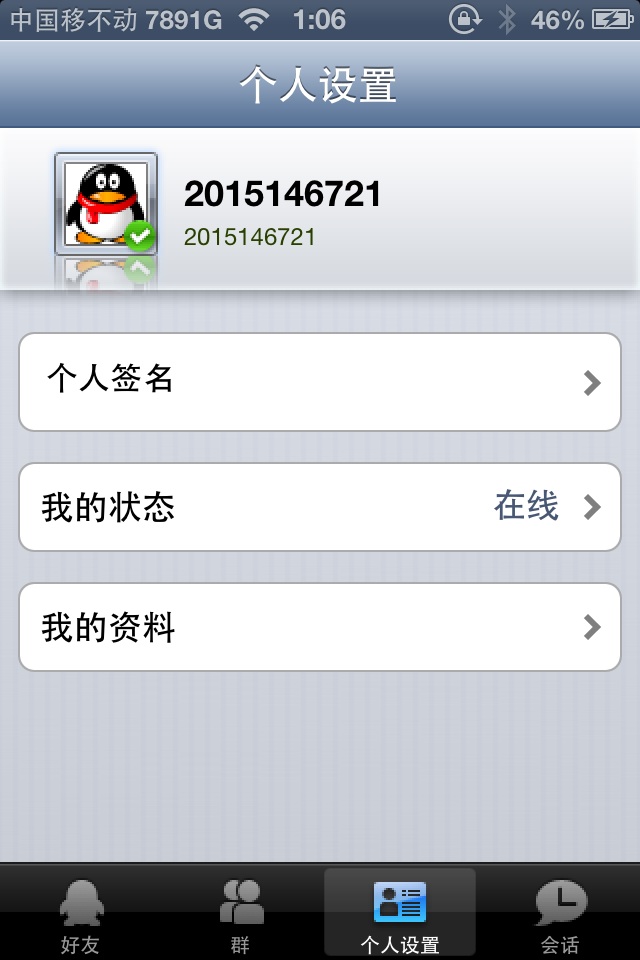
Task: Open the 我的资料 profile row
Action: coord(320,627)
